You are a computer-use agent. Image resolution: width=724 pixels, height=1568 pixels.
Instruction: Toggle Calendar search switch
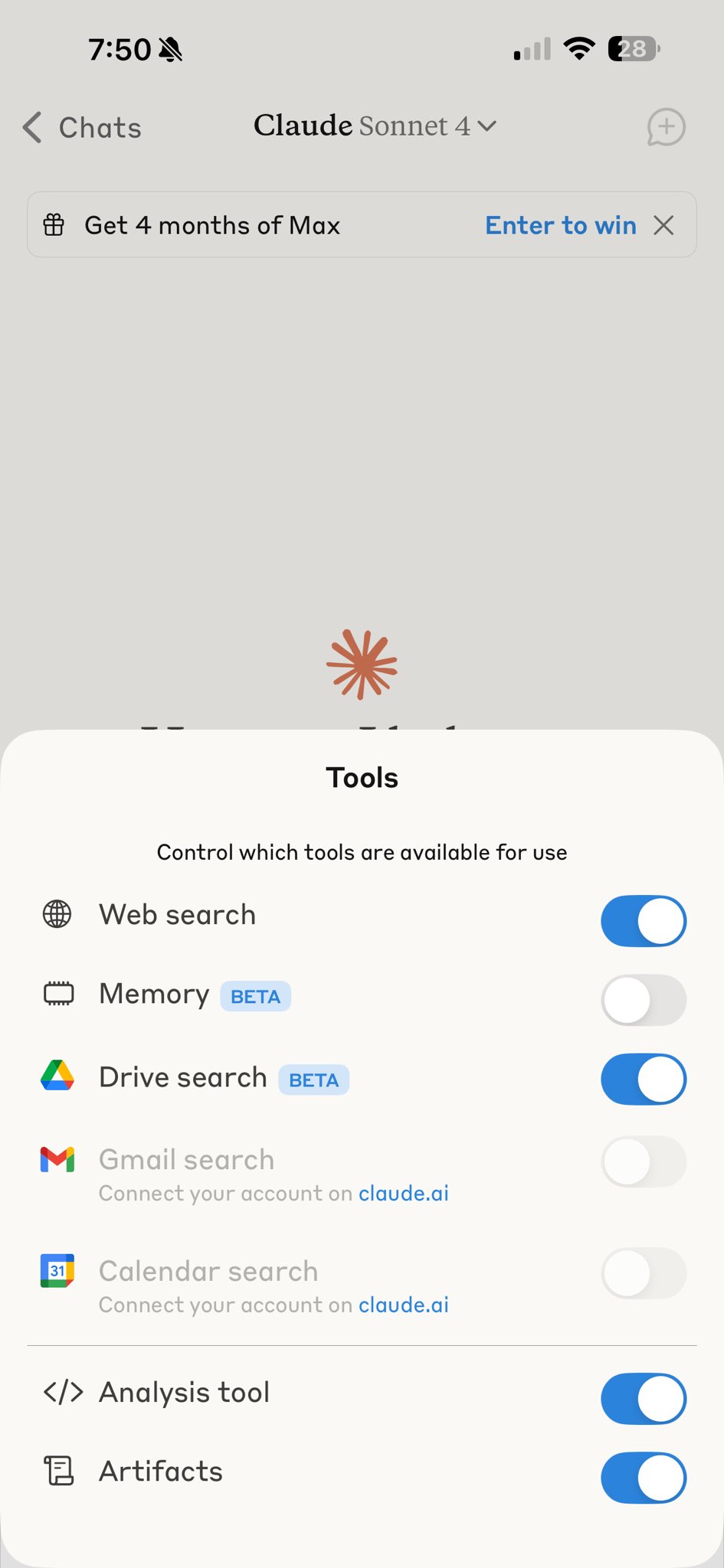click(644, 1273)
